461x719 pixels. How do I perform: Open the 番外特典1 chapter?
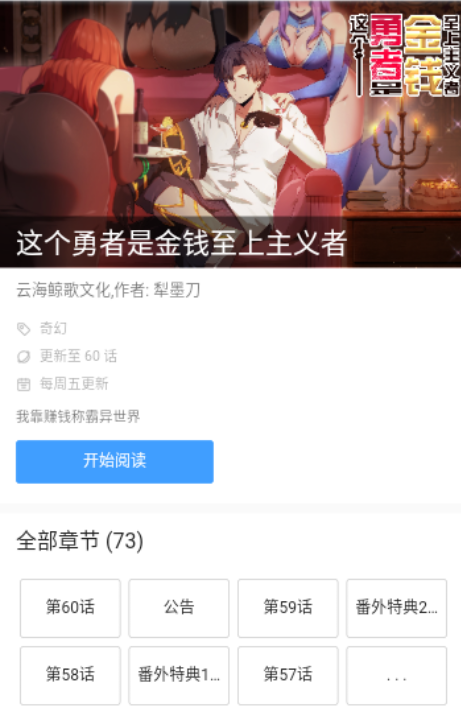point(179,675)
